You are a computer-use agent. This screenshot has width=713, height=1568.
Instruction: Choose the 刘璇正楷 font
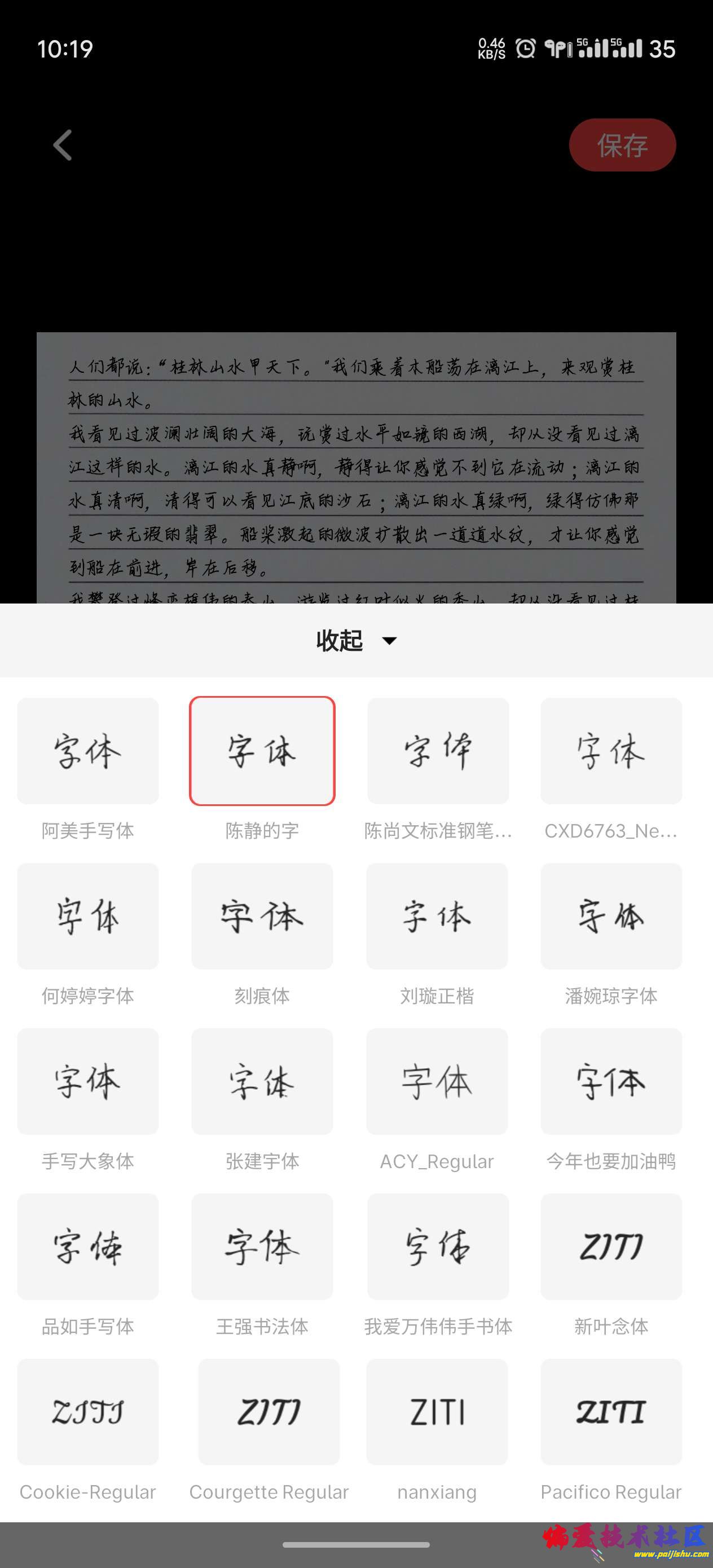[x=437, y=915]
